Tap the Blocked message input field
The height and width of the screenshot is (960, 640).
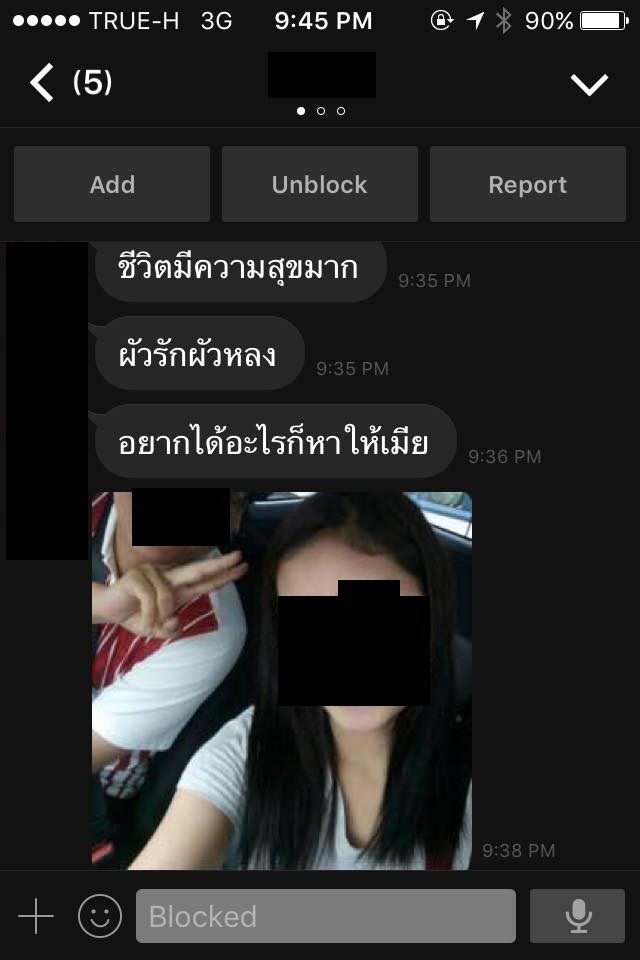tap(325, 916)
